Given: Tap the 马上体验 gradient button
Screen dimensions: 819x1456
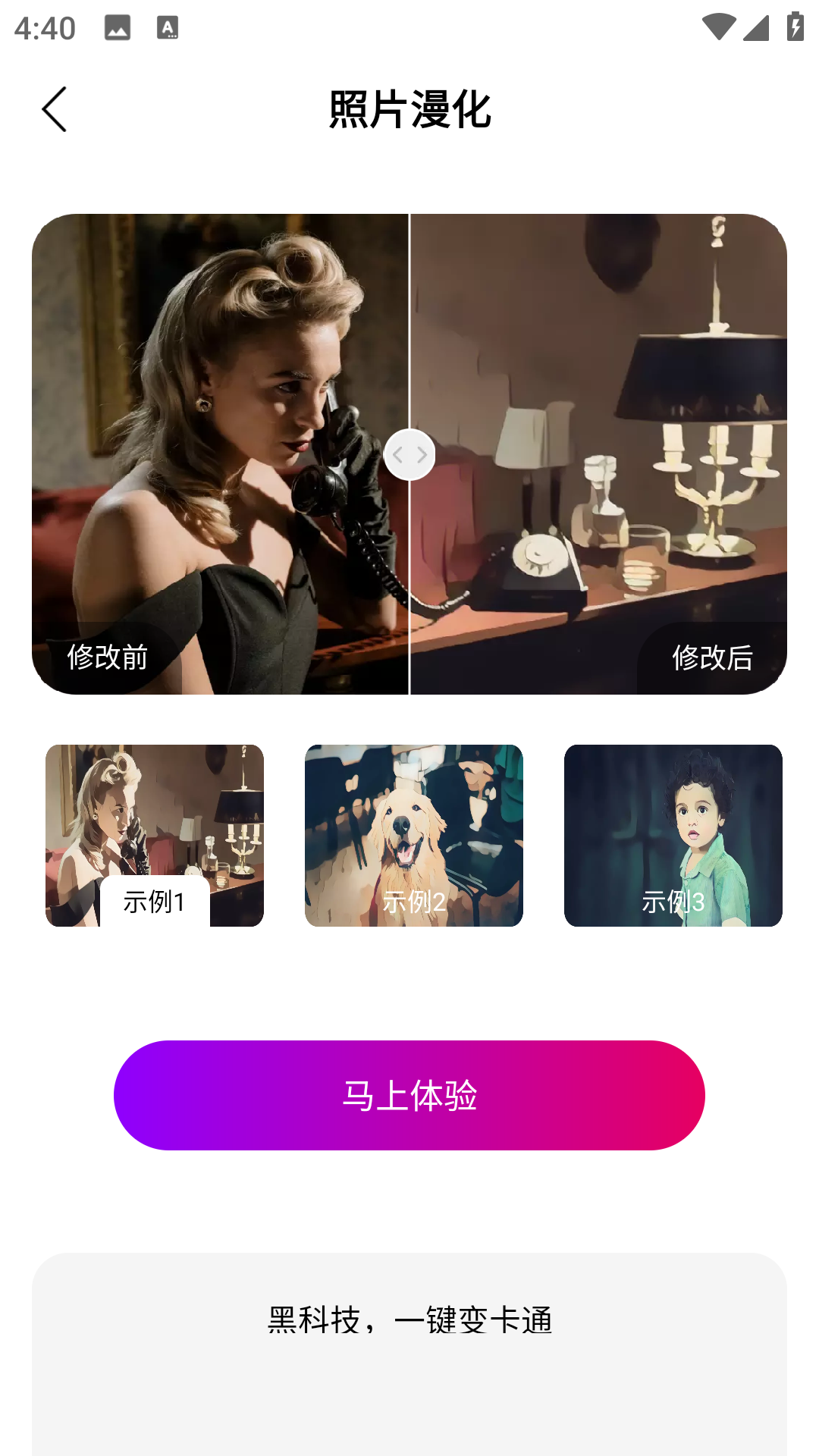Looking at the screenshot, I should [409, 1095].
